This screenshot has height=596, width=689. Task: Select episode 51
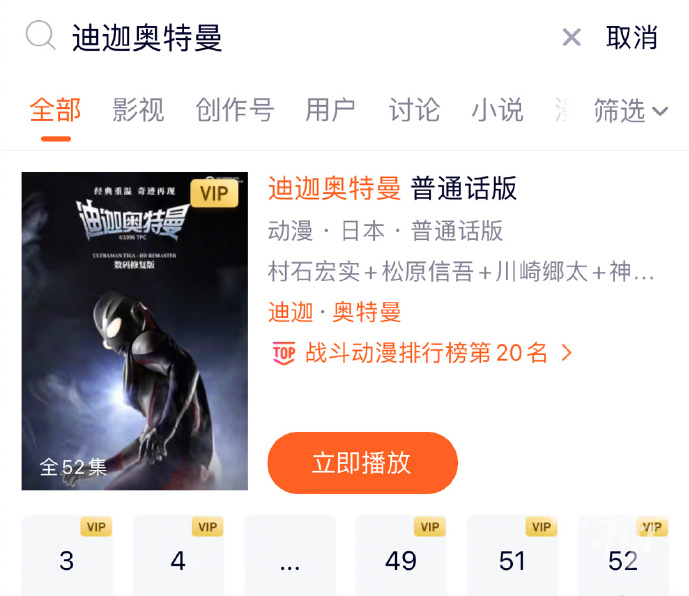pyautogui.click(x=512, y=561)
